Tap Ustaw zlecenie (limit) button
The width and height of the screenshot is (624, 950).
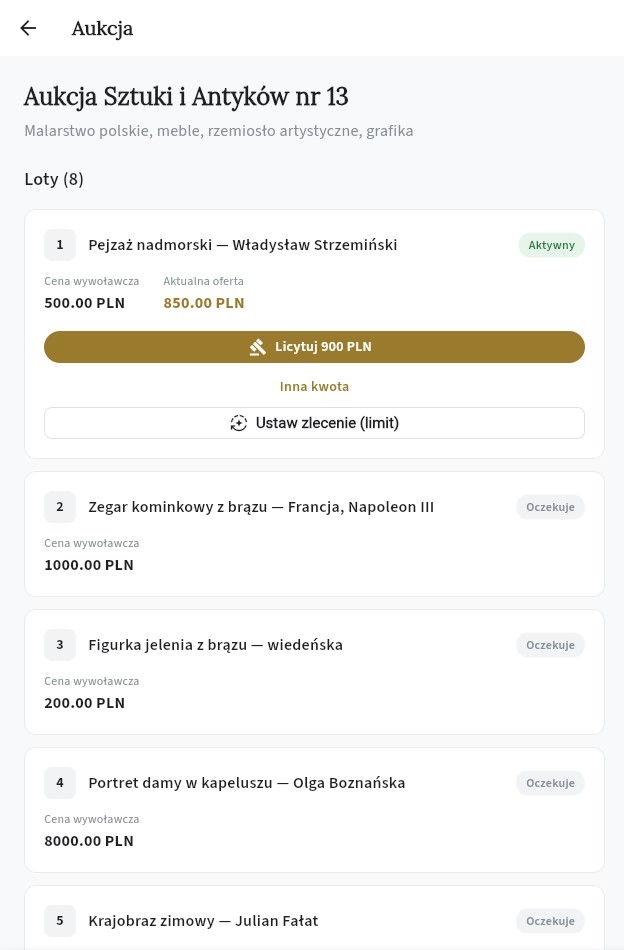314,423
